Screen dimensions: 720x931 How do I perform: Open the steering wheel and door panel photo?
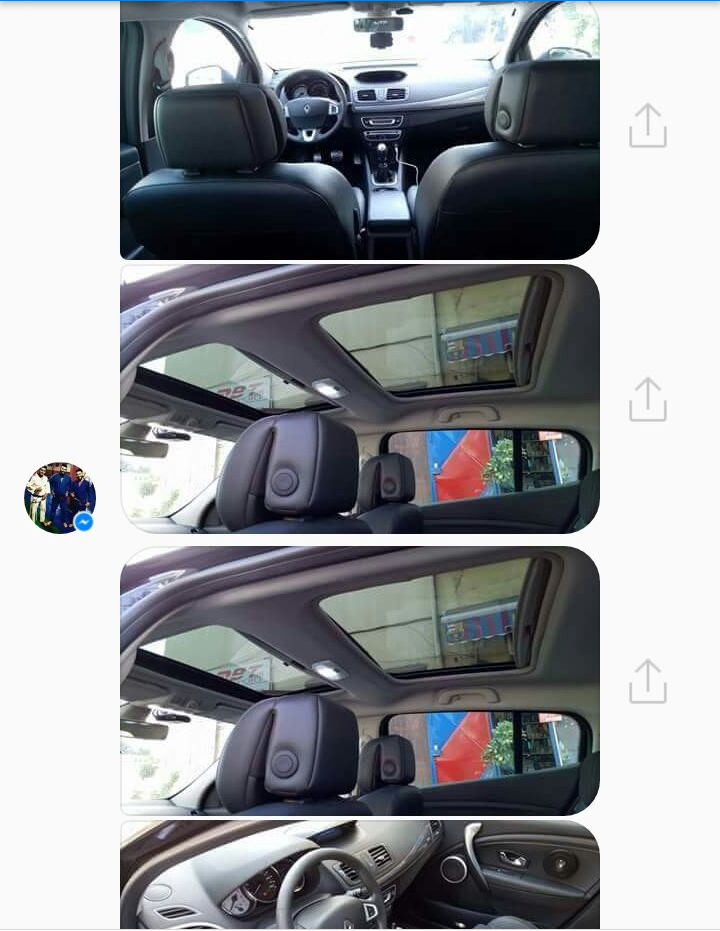(360, 875)
